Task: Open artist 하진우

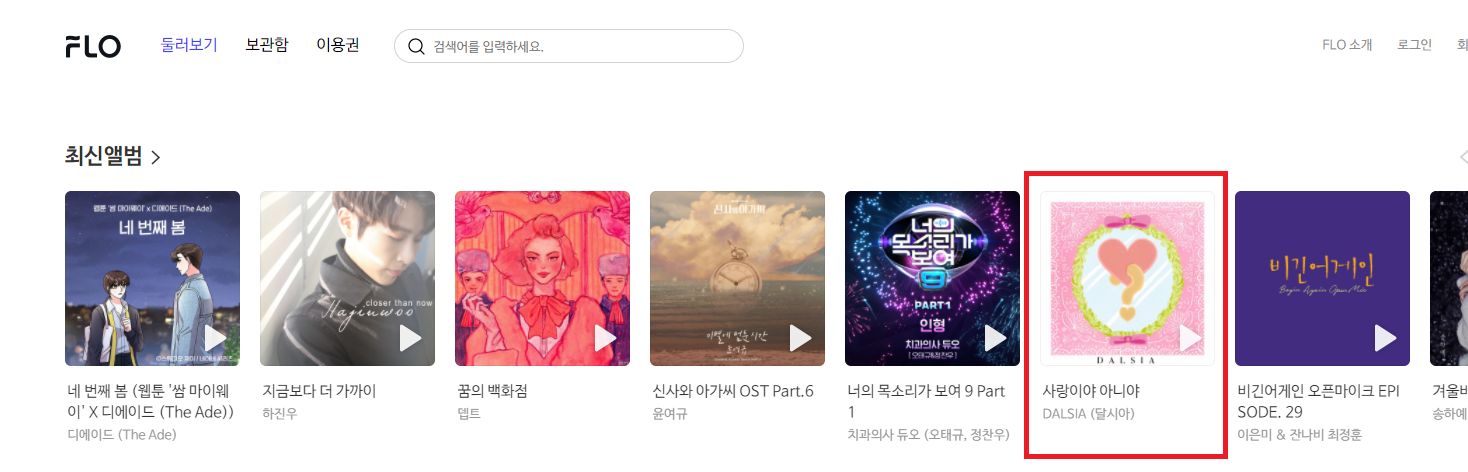Action: pyautogui.click(x=279, y=413)
